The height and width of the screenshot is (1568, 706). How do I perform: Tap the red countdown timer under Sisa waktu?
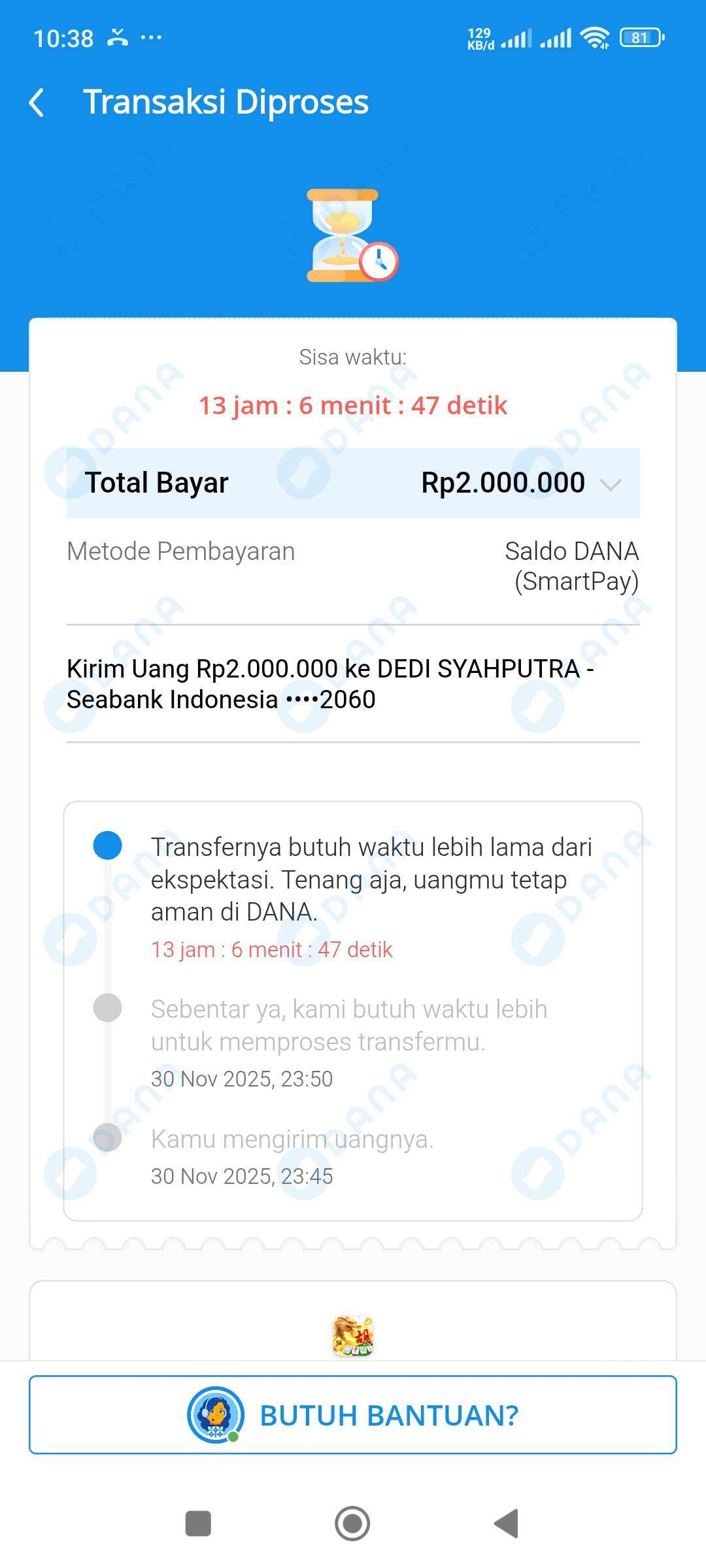pos(353,405)
